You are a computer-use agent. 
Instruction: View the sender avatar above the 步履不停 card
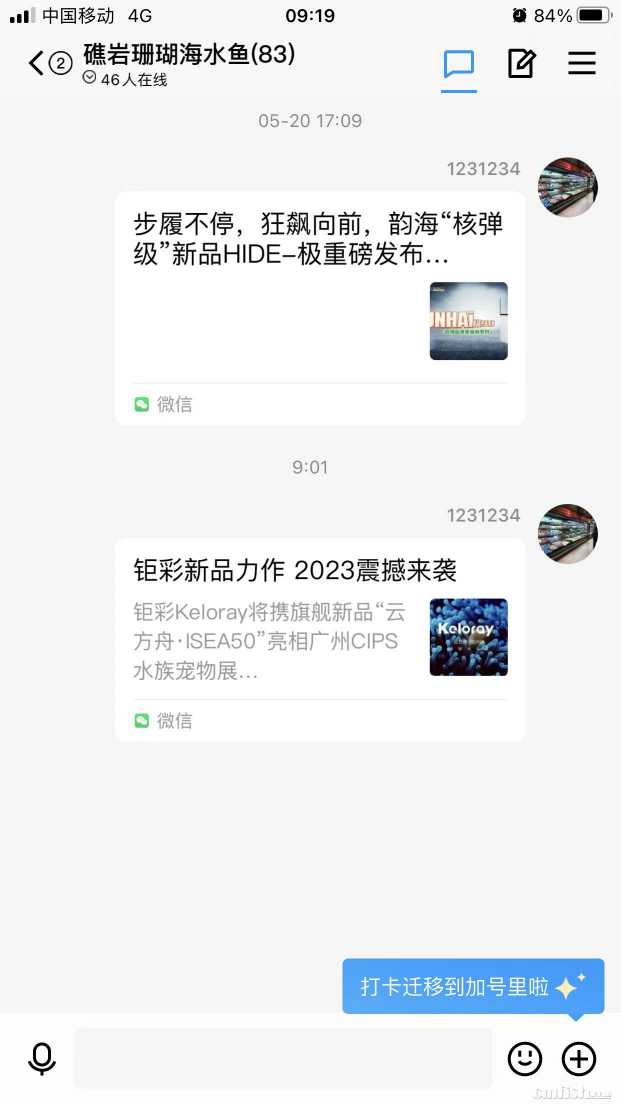[568, 187]
